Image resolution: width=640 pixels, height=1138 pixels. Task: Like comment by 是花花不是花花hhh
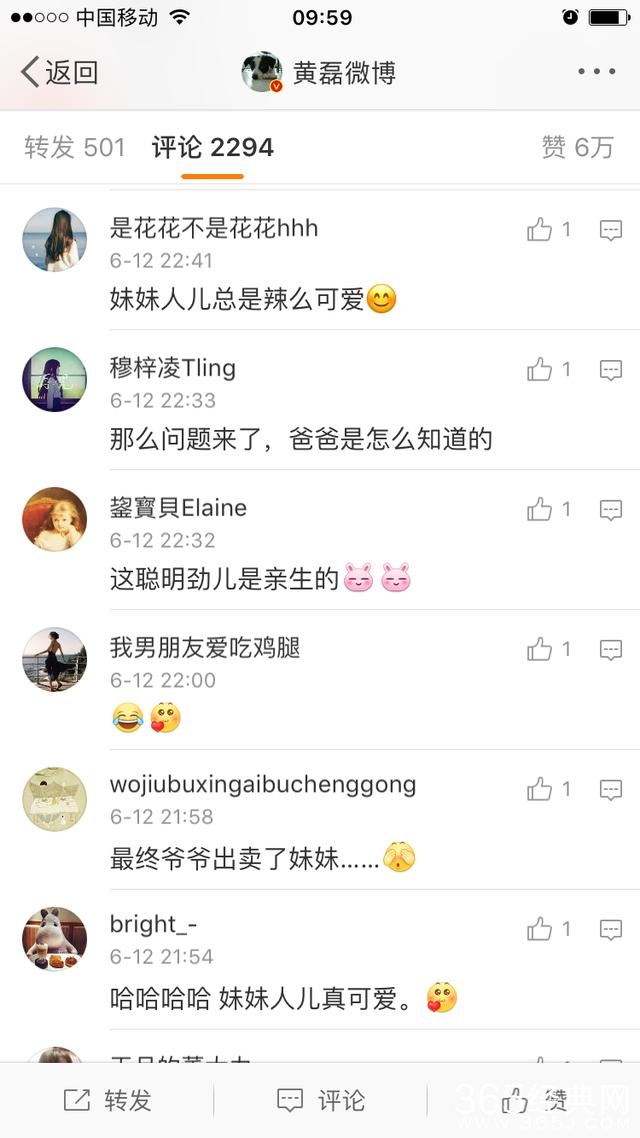(x=541, y=230)
